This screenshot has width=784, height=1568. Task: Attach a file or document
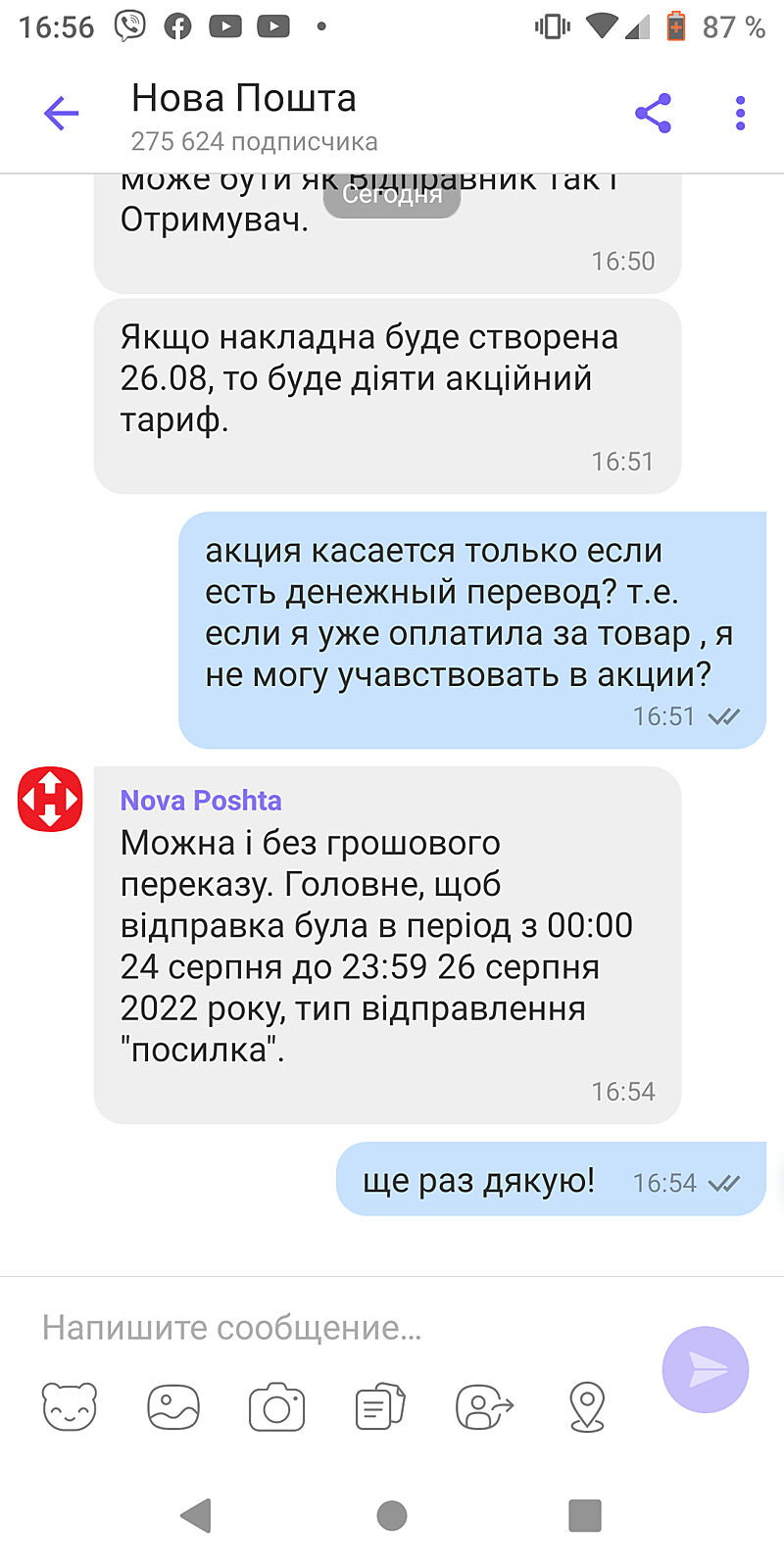(380, 1407)
